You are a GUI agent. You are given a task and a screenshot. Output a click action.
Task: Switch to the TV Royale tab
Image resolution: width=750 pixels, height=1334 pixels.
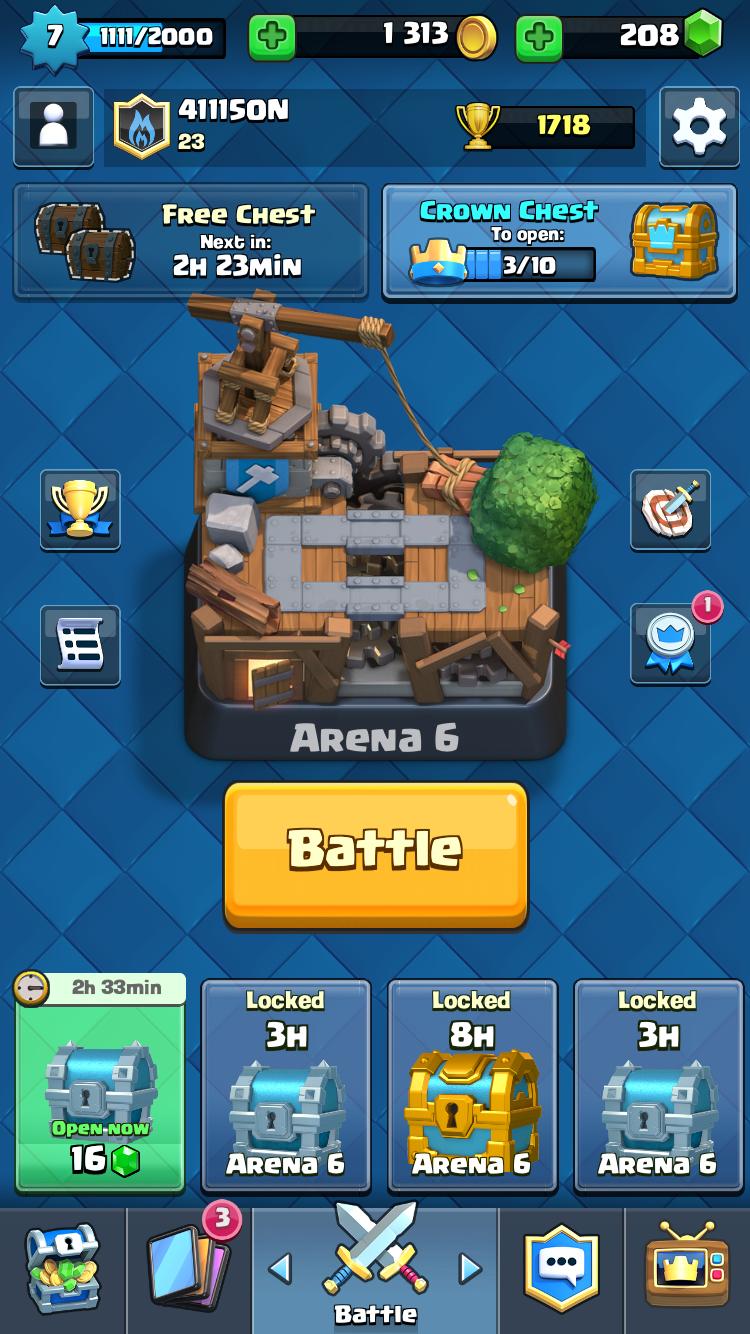[x=686, y=1268]
